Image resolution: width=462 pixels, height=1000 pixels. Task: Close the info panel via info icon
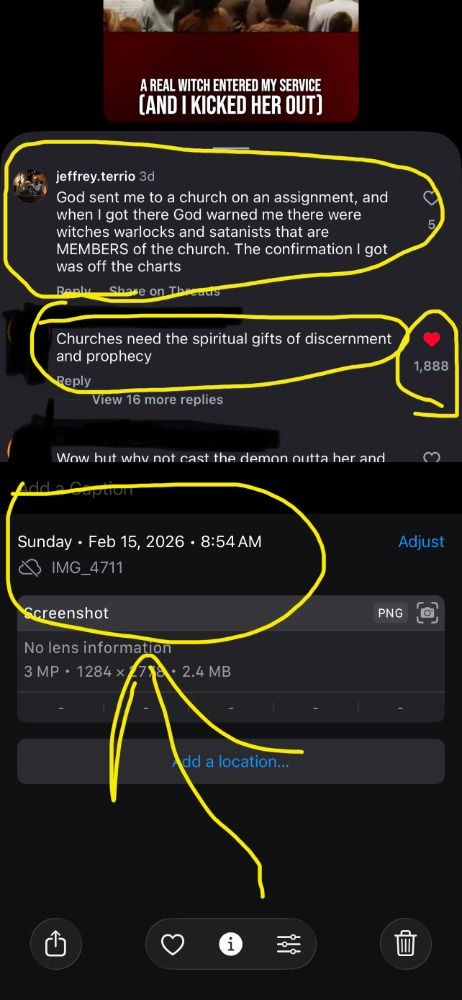(x=230, y=944)
